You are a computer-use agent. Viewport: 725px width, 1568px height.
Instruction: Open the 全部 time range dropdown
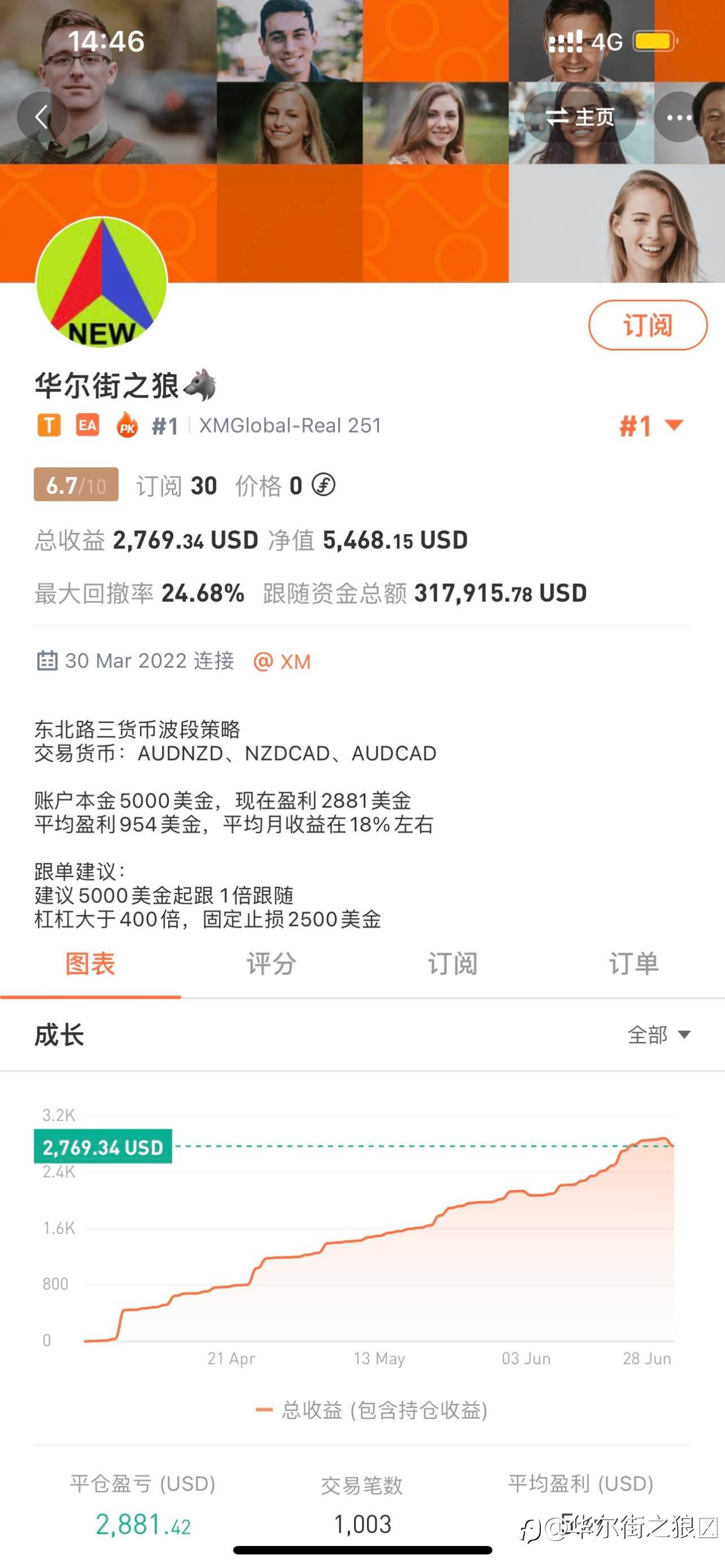(x=659, y=1035)
